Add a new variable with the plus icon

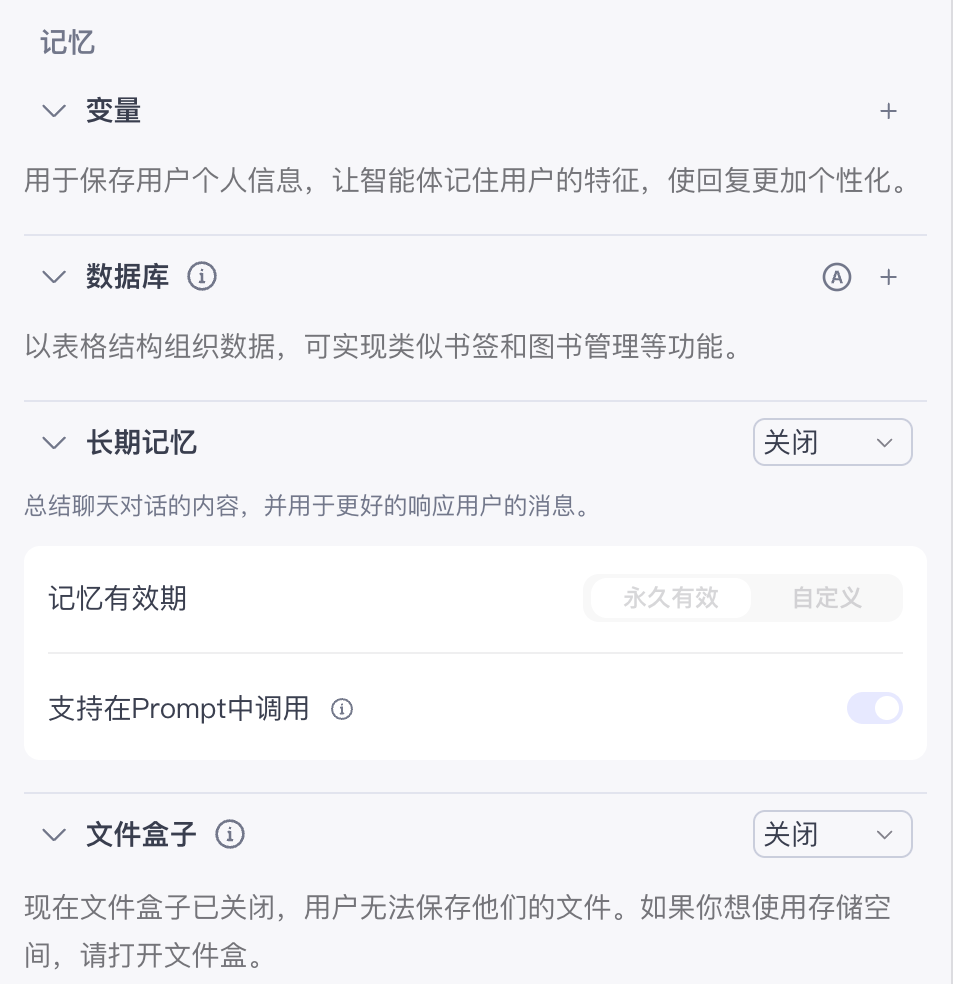click(888, 111)
